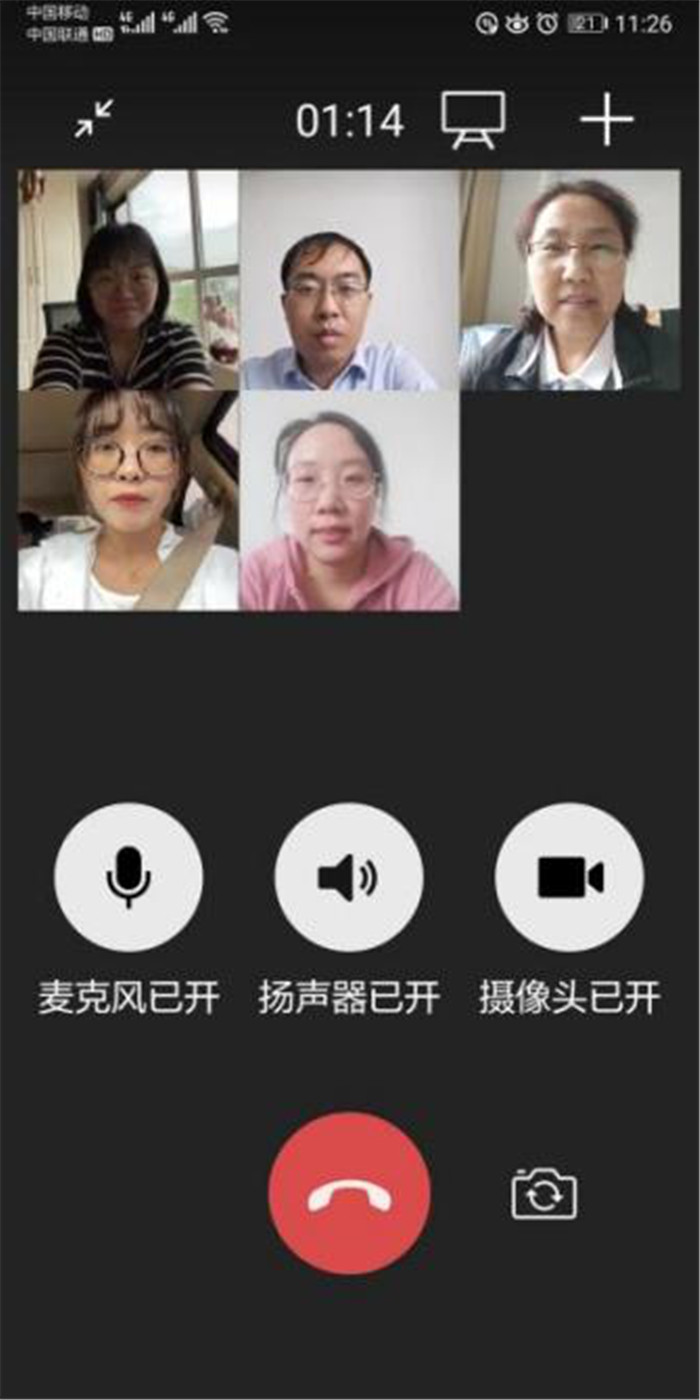Flip to the other camera
The image size is (700, 1400).
click(544, 1193)
